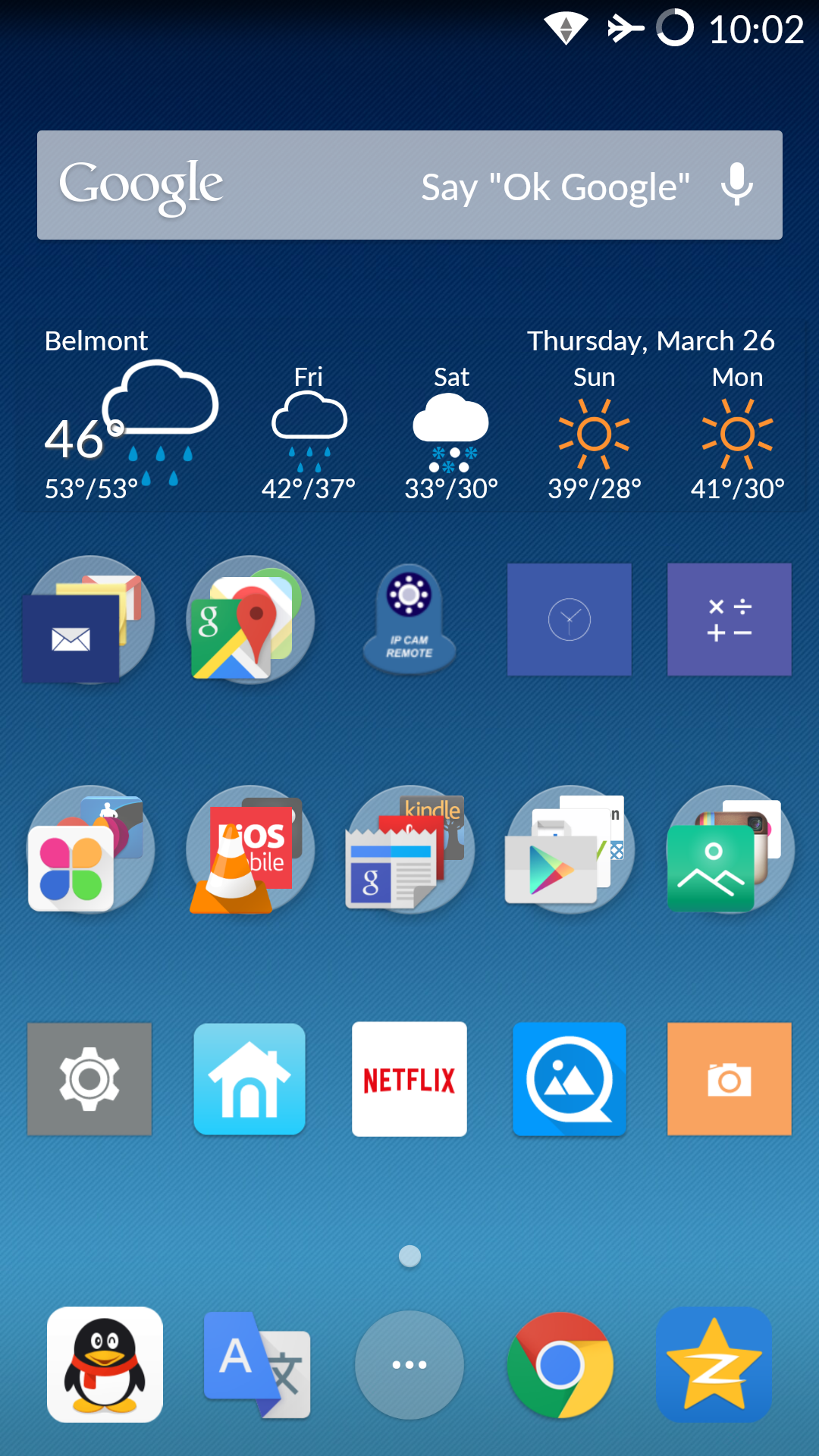This screenshot has width=819, height=1456.
Task: Open the app drawer
Action: pyautogui.click(x=409, y=1364)
